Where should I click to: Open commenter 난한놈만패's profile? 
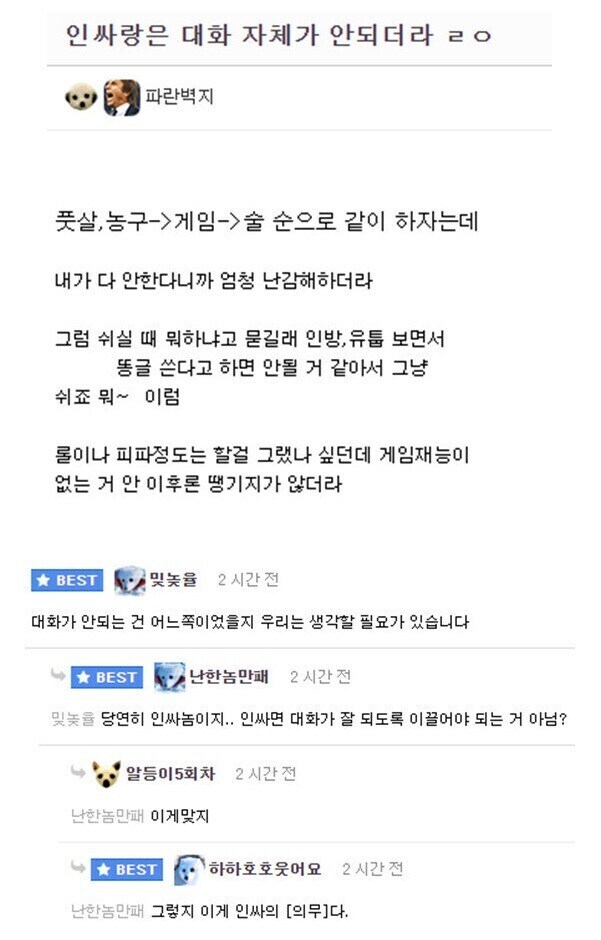(x=229, y=677)
